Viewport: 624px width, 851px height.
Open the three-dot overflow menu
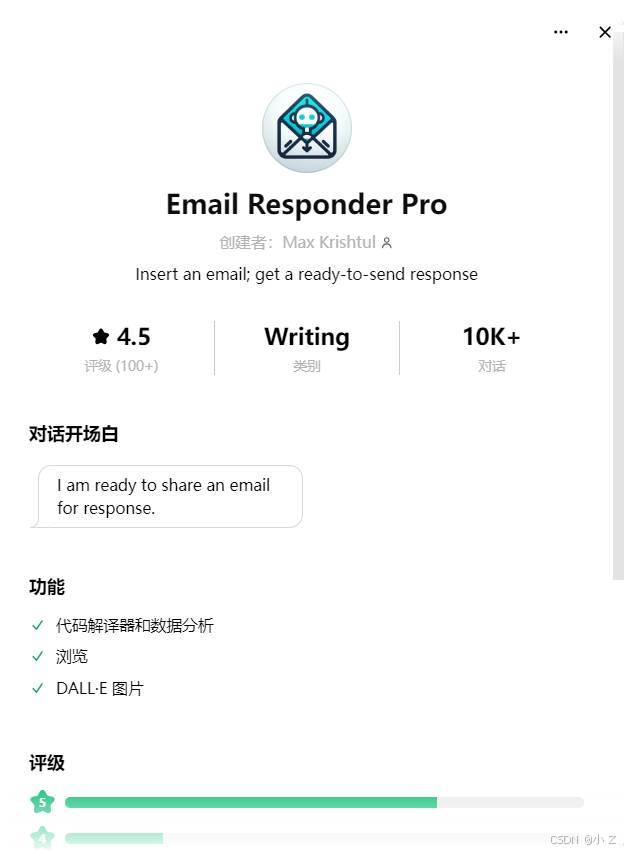561,32
